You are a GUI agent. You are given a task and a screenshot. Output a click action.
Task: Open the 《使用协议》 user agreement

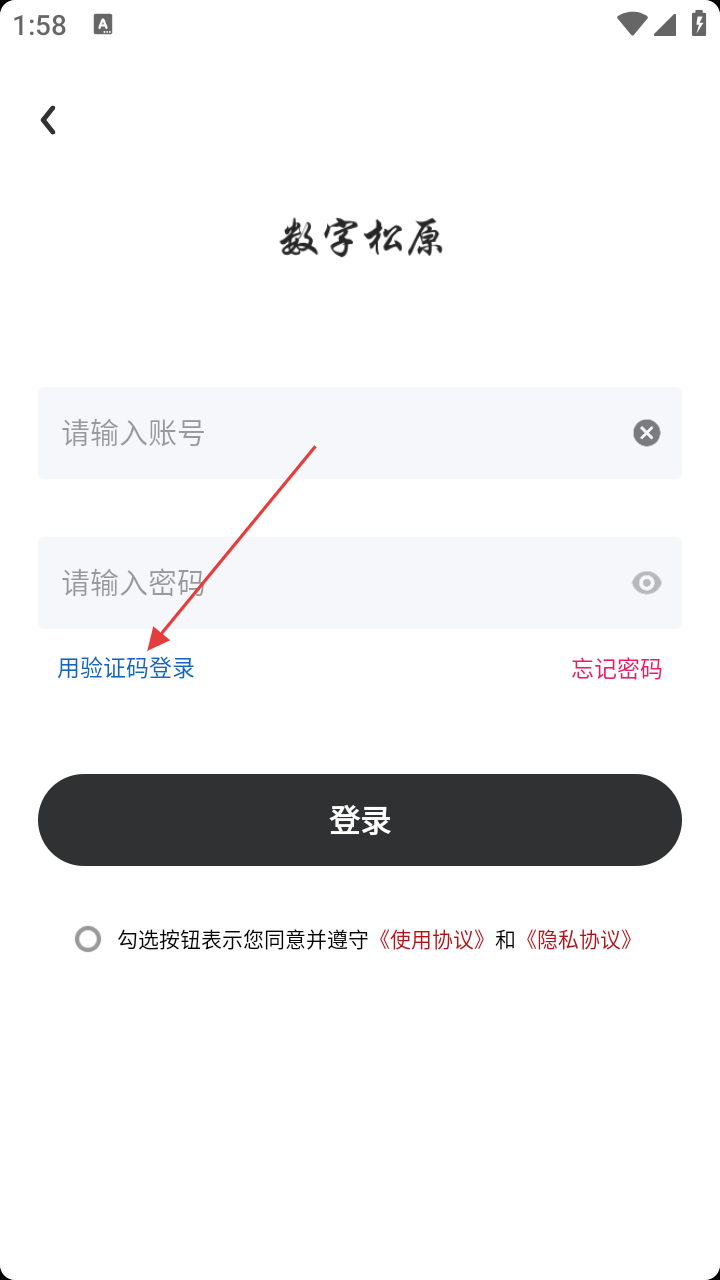[432, 940]
